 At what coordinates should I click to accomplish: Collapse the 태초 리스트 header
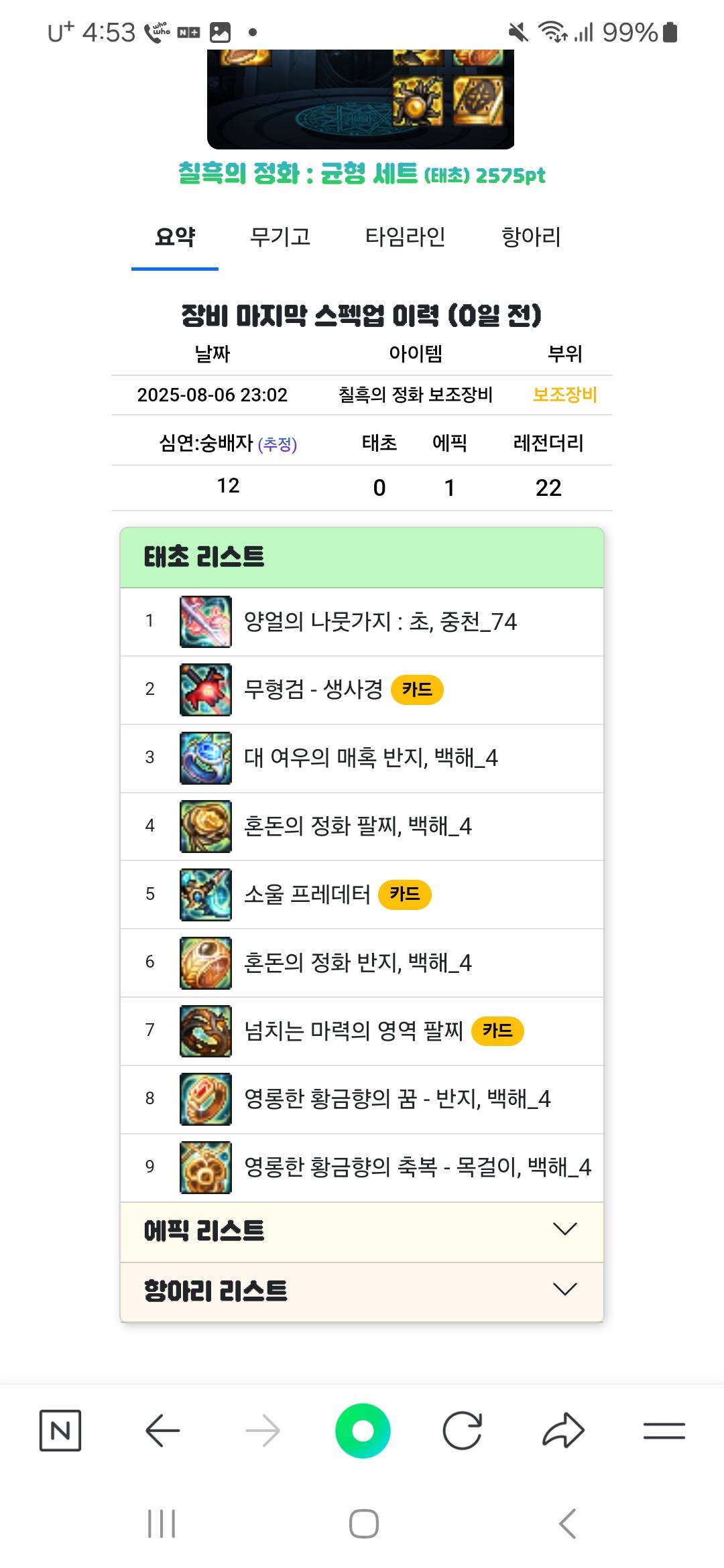(362, 558)
